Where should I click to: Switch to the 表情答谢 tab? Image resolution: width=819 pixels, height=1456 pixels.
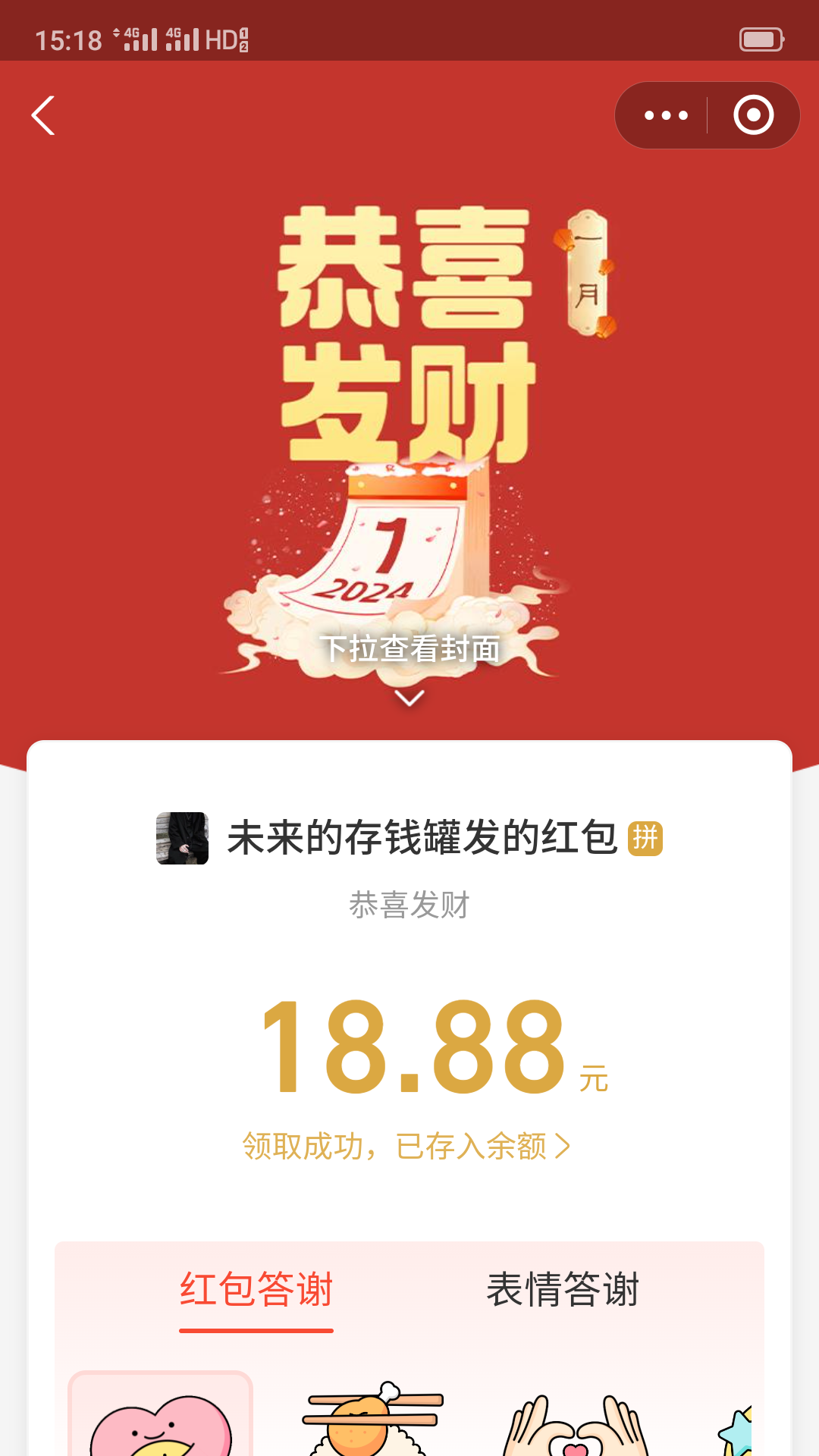point(563,1289)
